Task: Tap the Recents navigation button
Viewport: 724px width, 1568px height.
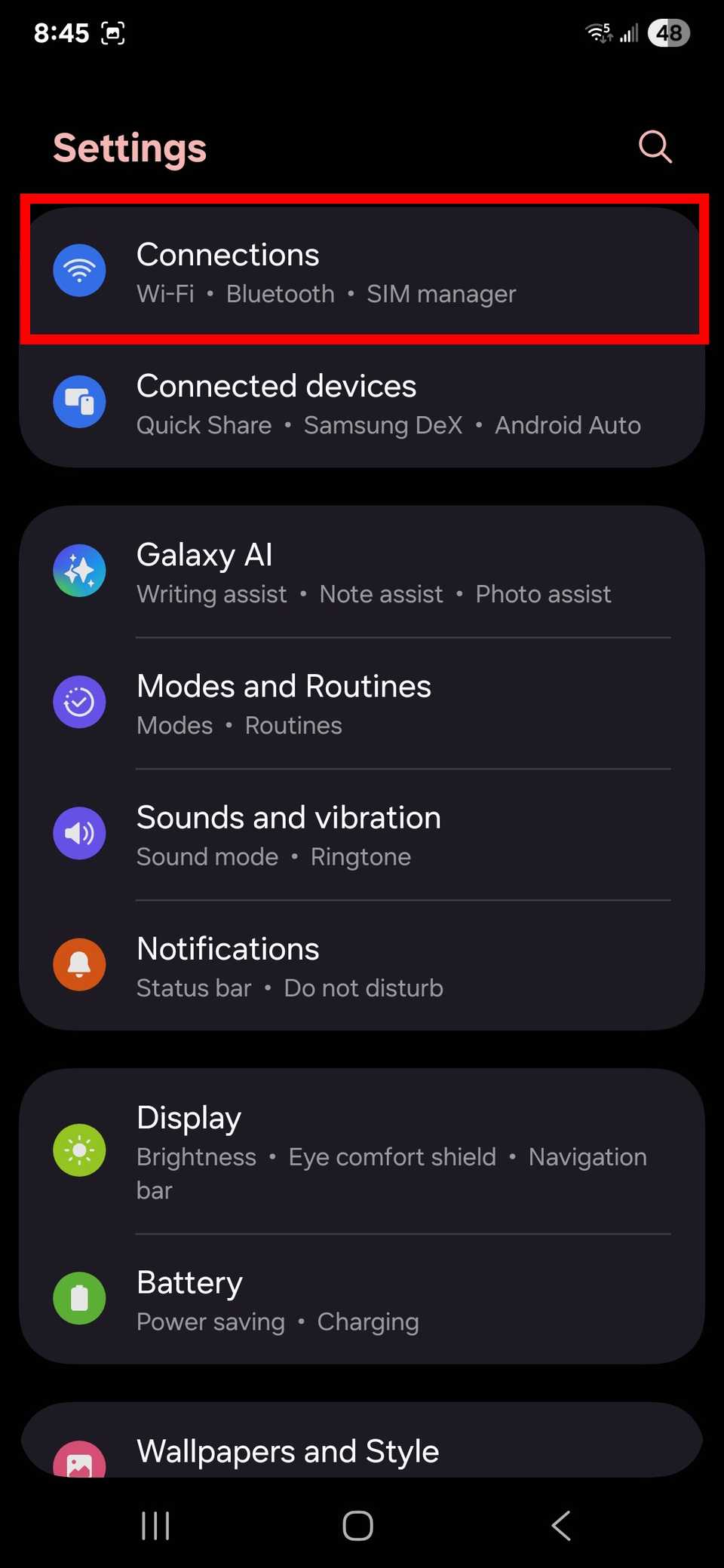Action: [x=155, y=1525]
